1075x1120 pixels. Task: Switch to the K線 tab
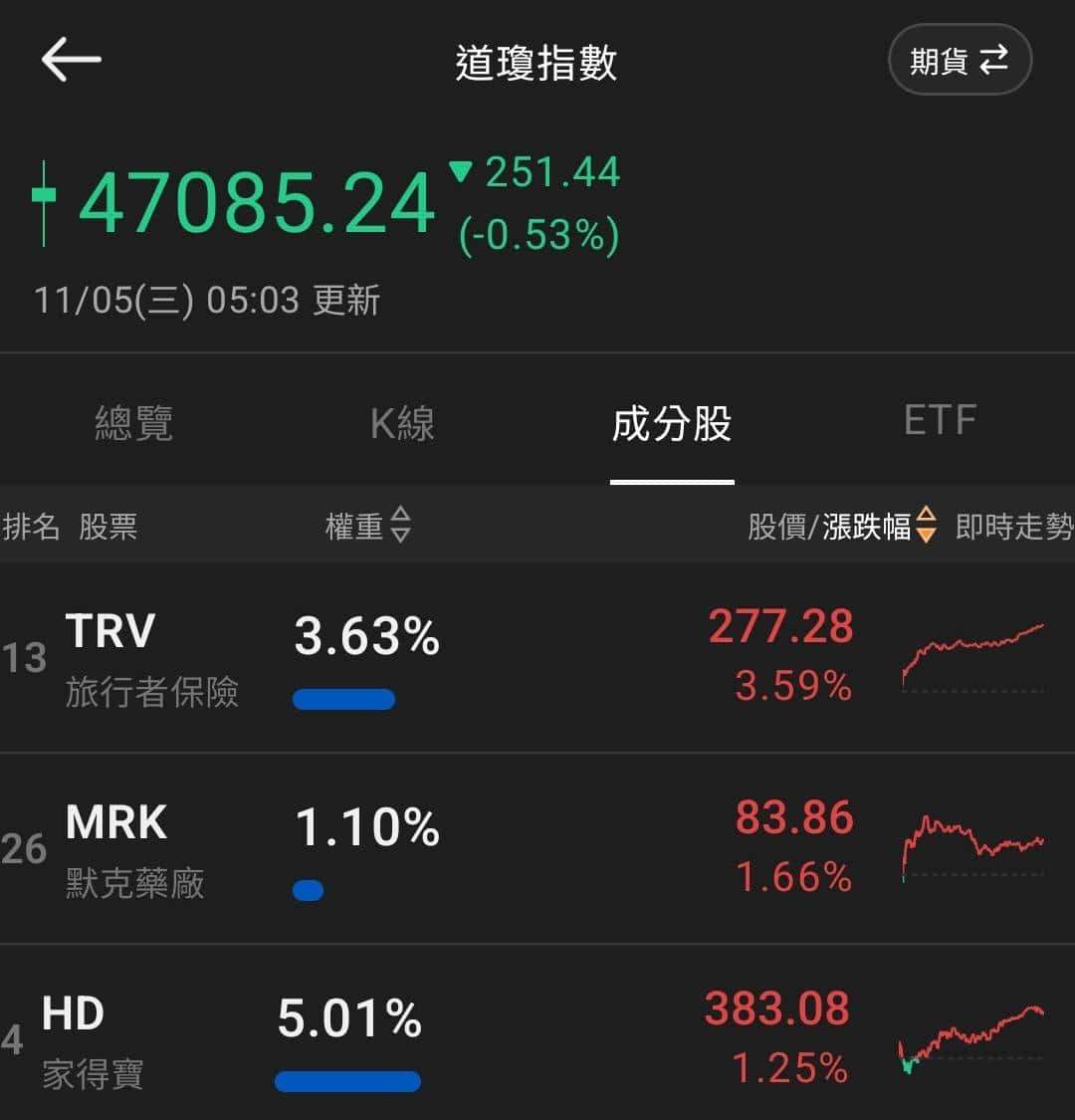(x=402, y=423)
